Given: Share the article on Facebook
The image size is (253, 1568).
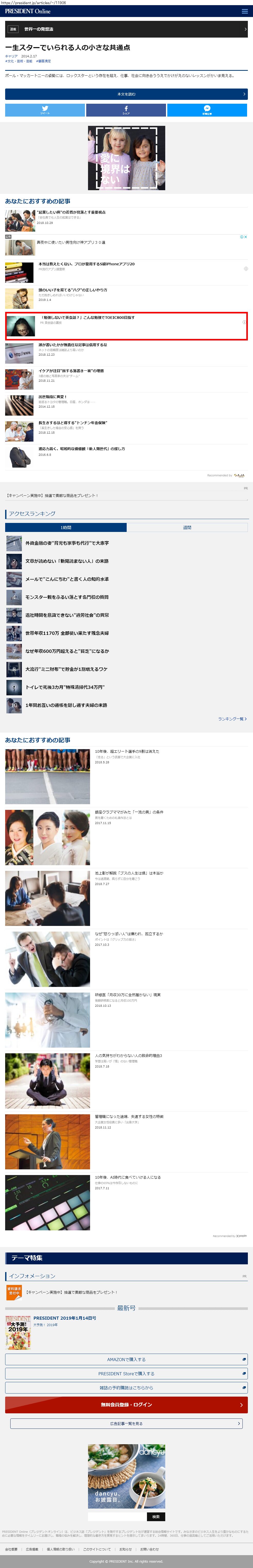Looking at the screenshot, I should coord(126,110).
